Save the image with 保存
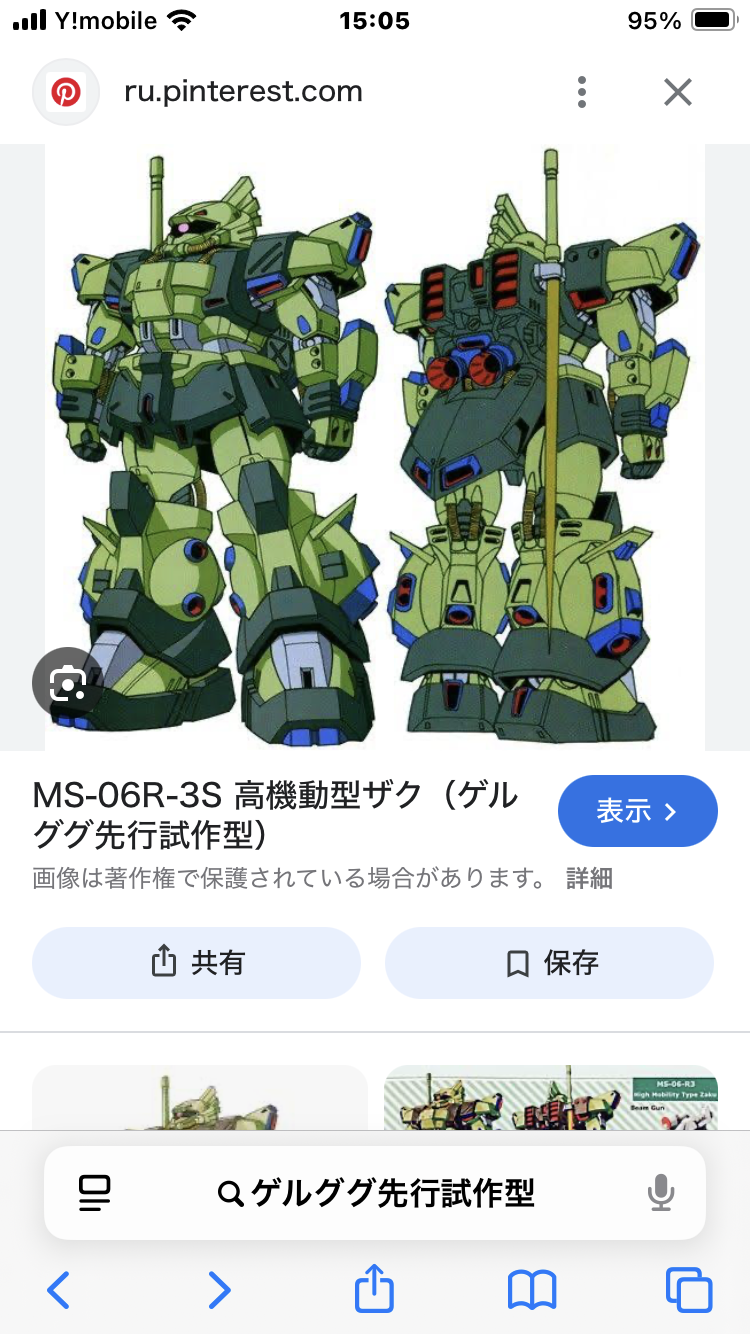Viewport: 750px width, 1334px height. point(549,963)
